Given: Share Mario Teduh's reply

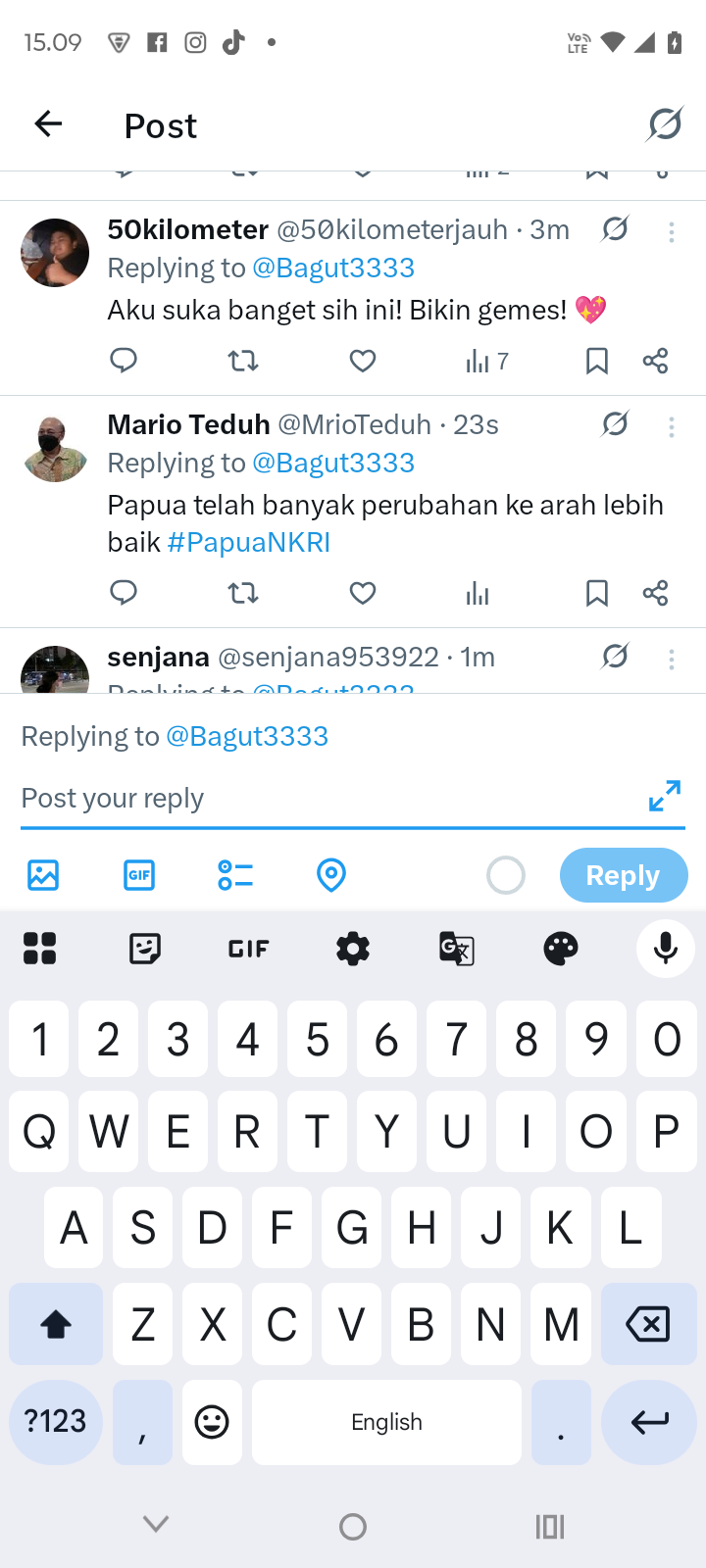Looking at the screenshot, I should (x=655, y=593).
